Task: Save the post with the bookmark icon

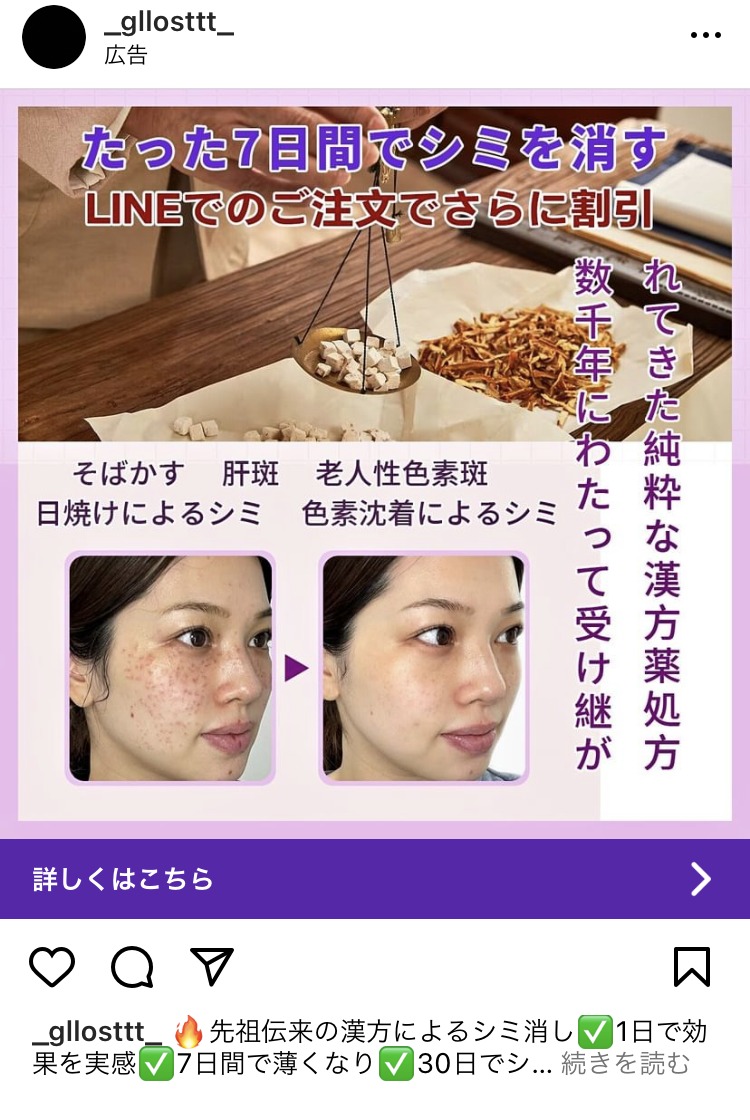Action: tap(691, 967)
